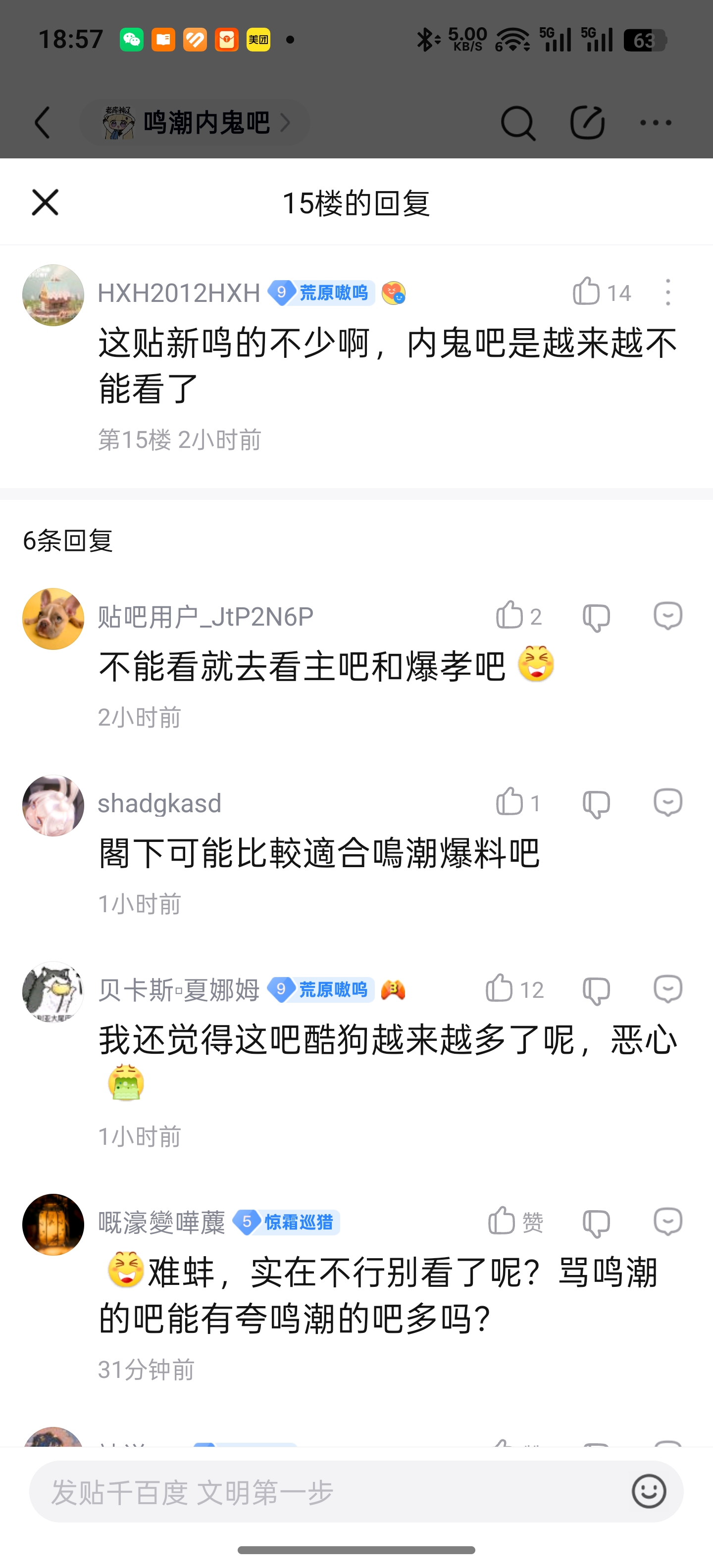
Task: Dislike the reply starting with 难蚌
Action: pyautogui.click(x=596, y=1222)
